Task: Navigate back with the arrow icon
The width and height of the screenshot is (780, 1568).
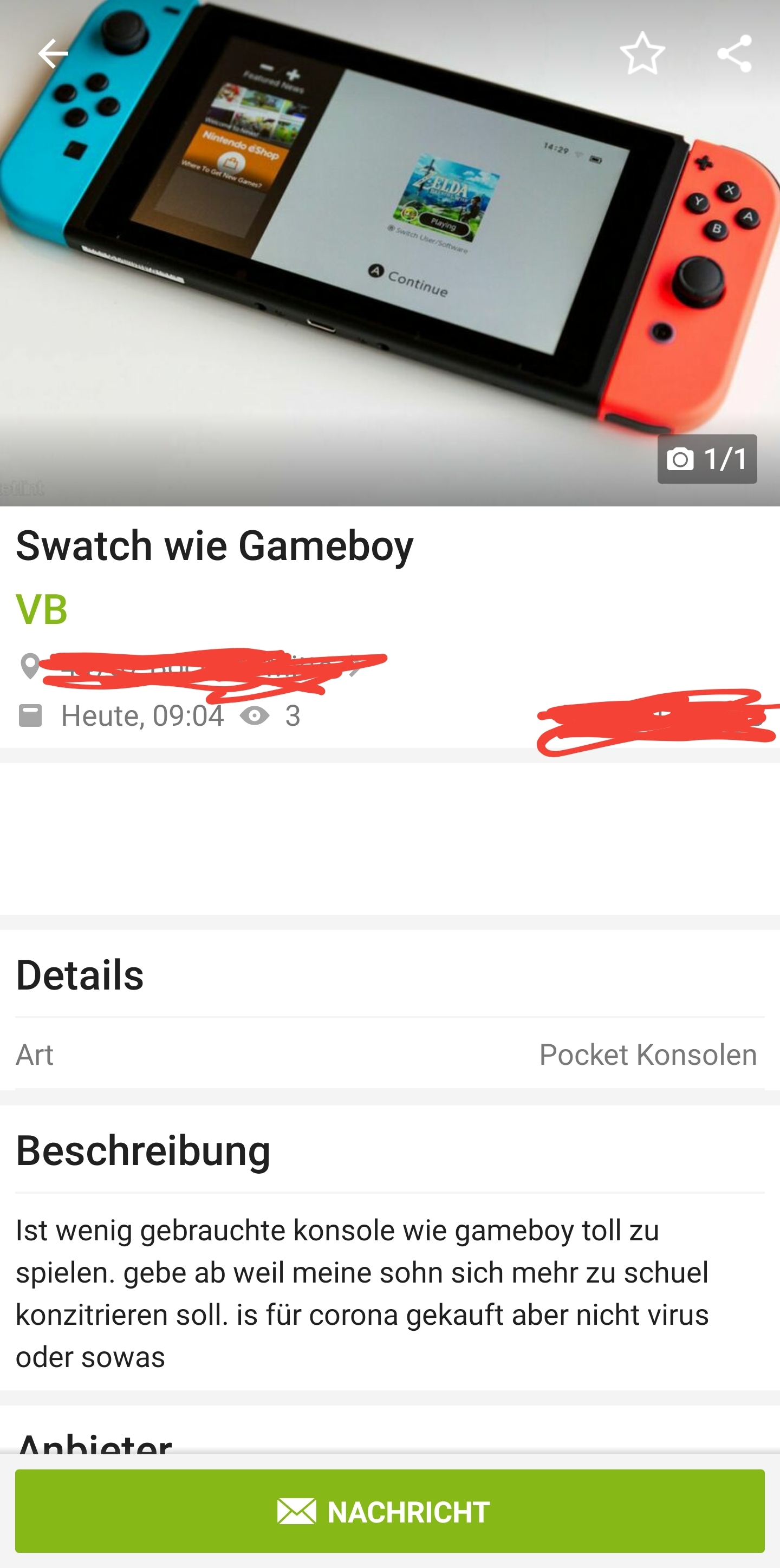Action: [x=54, y=54]
